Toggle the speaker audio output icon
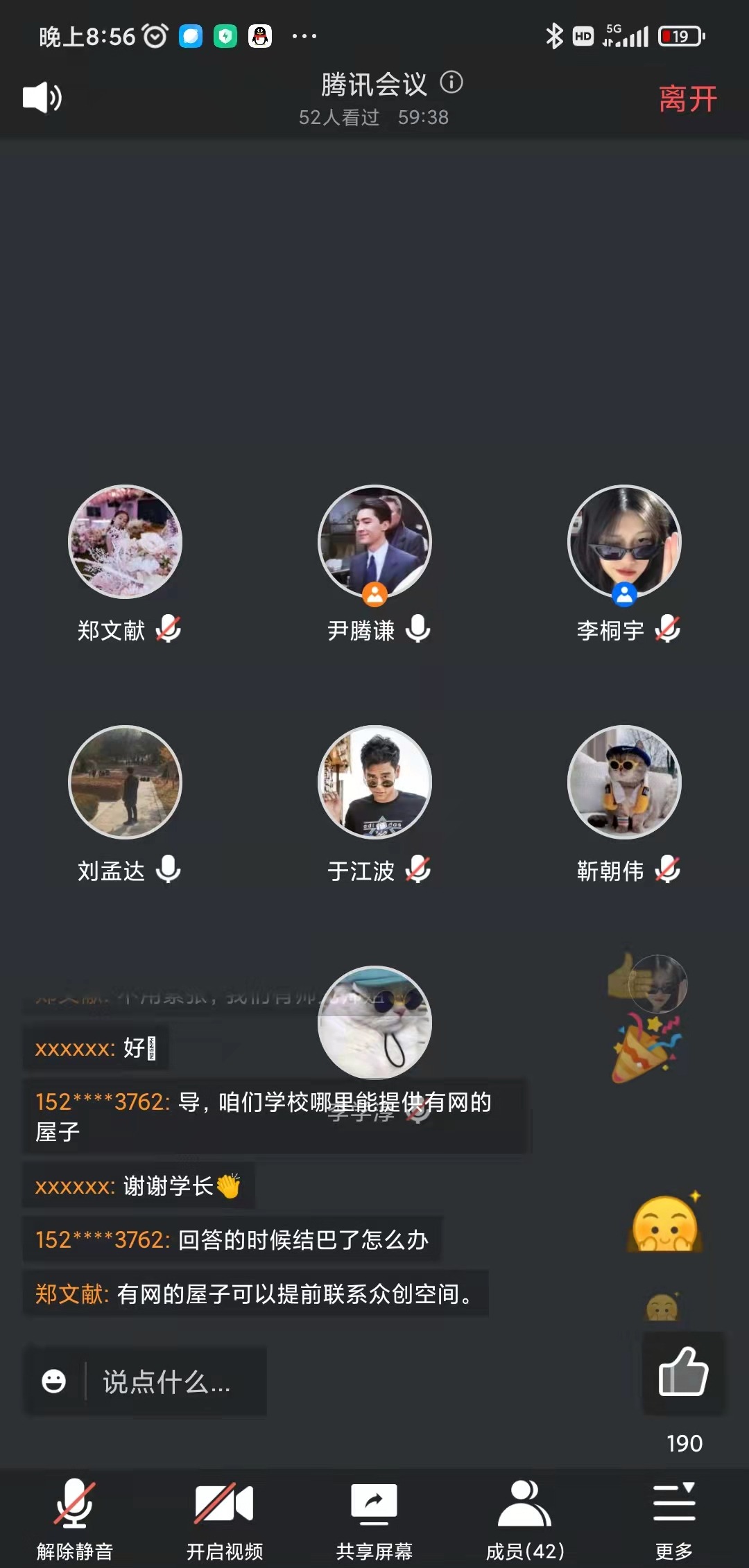 click(42, 97)
